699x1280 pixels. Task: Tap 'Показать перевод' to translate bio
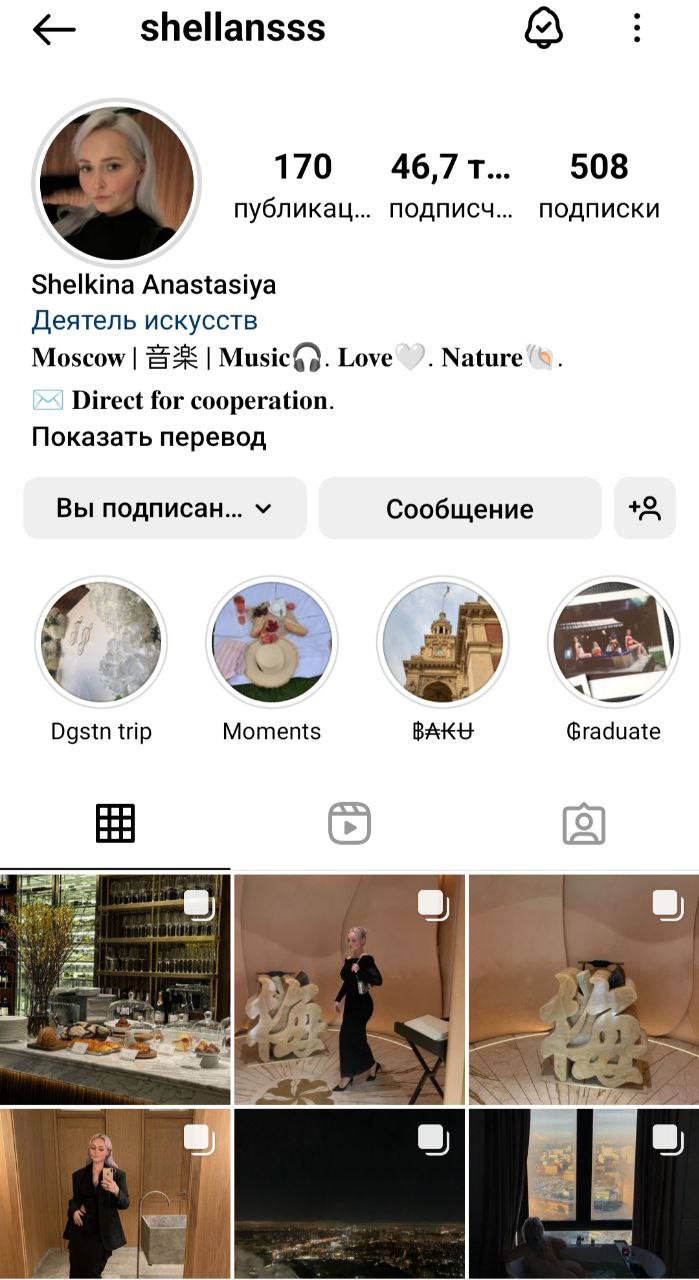tap(149, 437)
